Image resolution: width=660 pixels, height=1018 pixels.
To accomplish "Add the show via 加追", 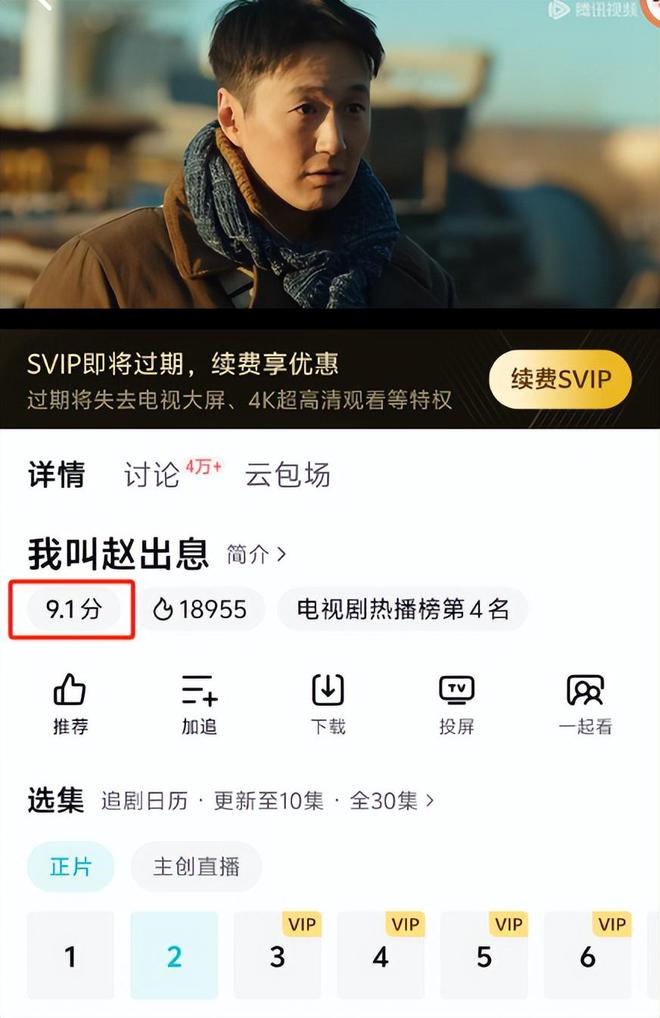I will (199, 690).
